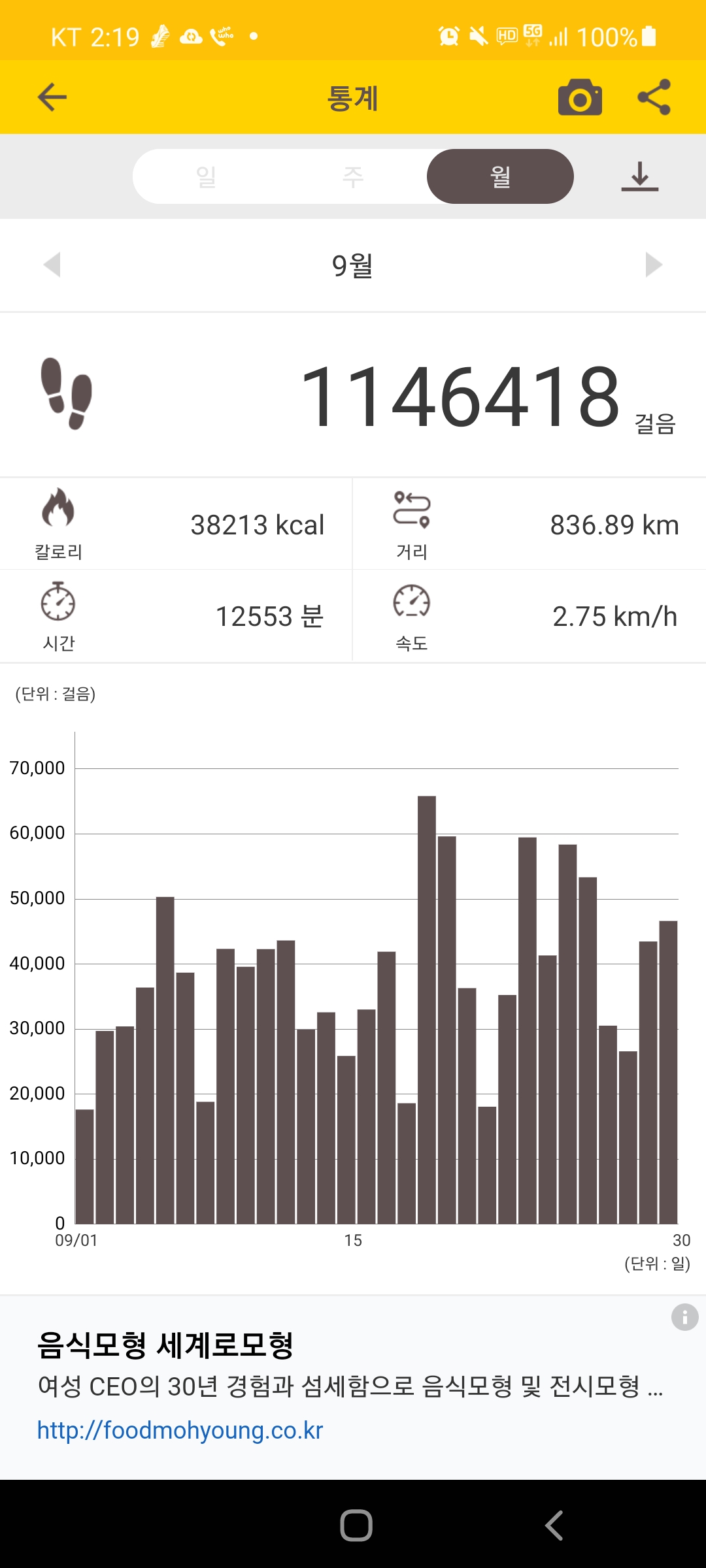Go back from the 통계 screen

click(x=52, y=97)
